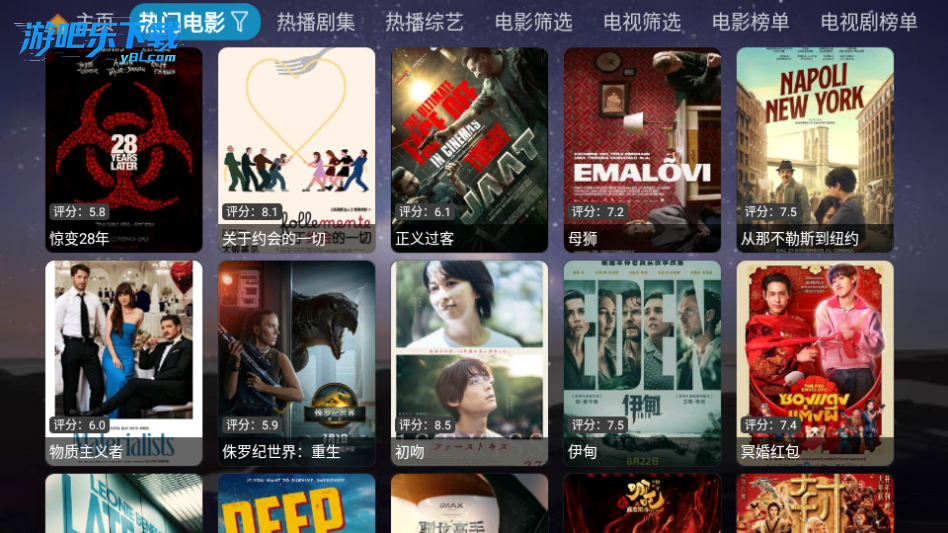948x533 pixels.
Task: Open the movie 母狮
Action: pyautogui.click(x=642, y=150)
